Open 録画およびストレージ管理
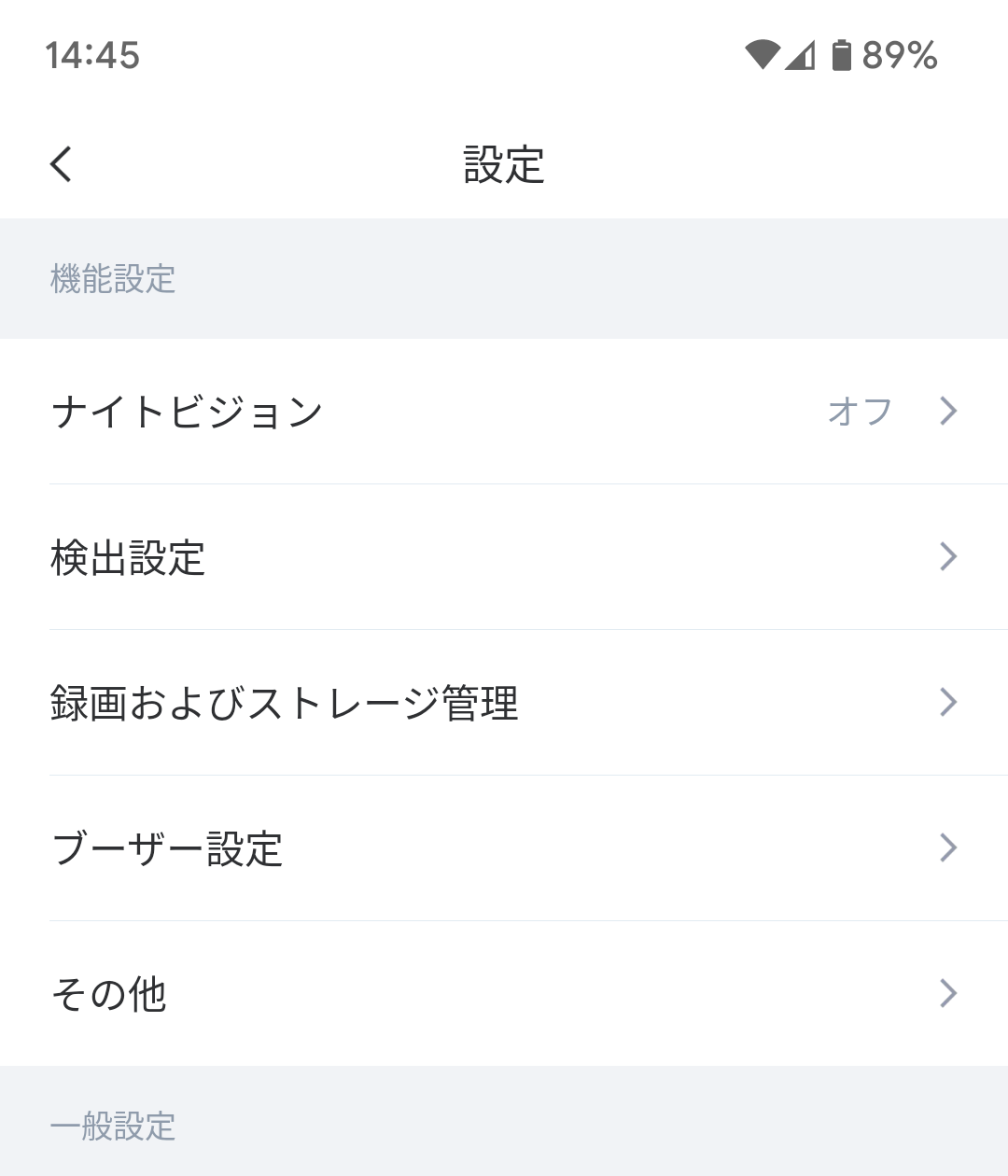 (504, 703)
